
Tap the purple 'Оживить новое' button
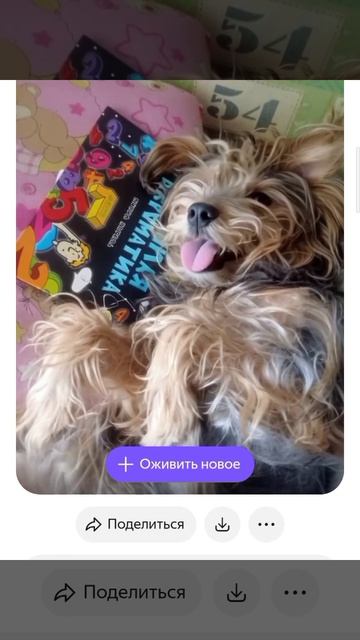pyautogui.click(x=180, y=464)
